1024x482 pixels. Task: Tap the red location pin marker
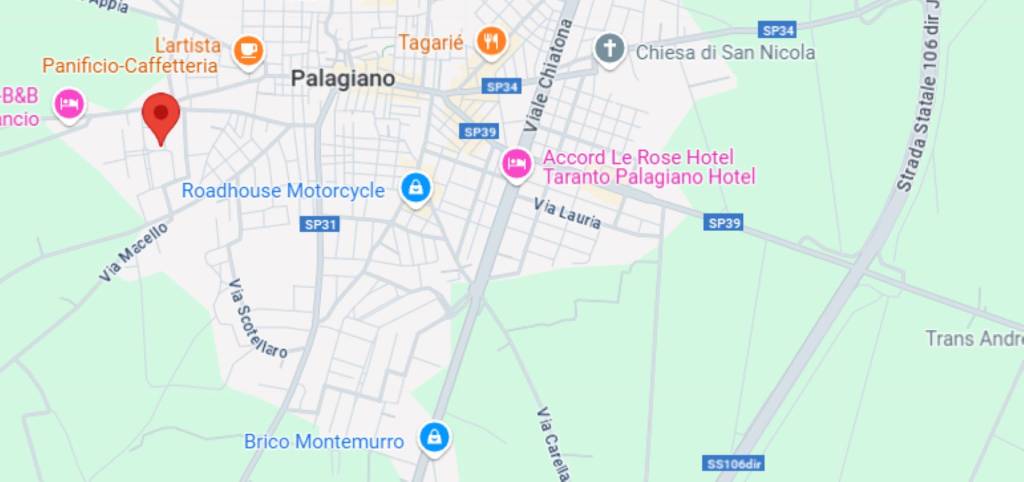tap(160, 116)
